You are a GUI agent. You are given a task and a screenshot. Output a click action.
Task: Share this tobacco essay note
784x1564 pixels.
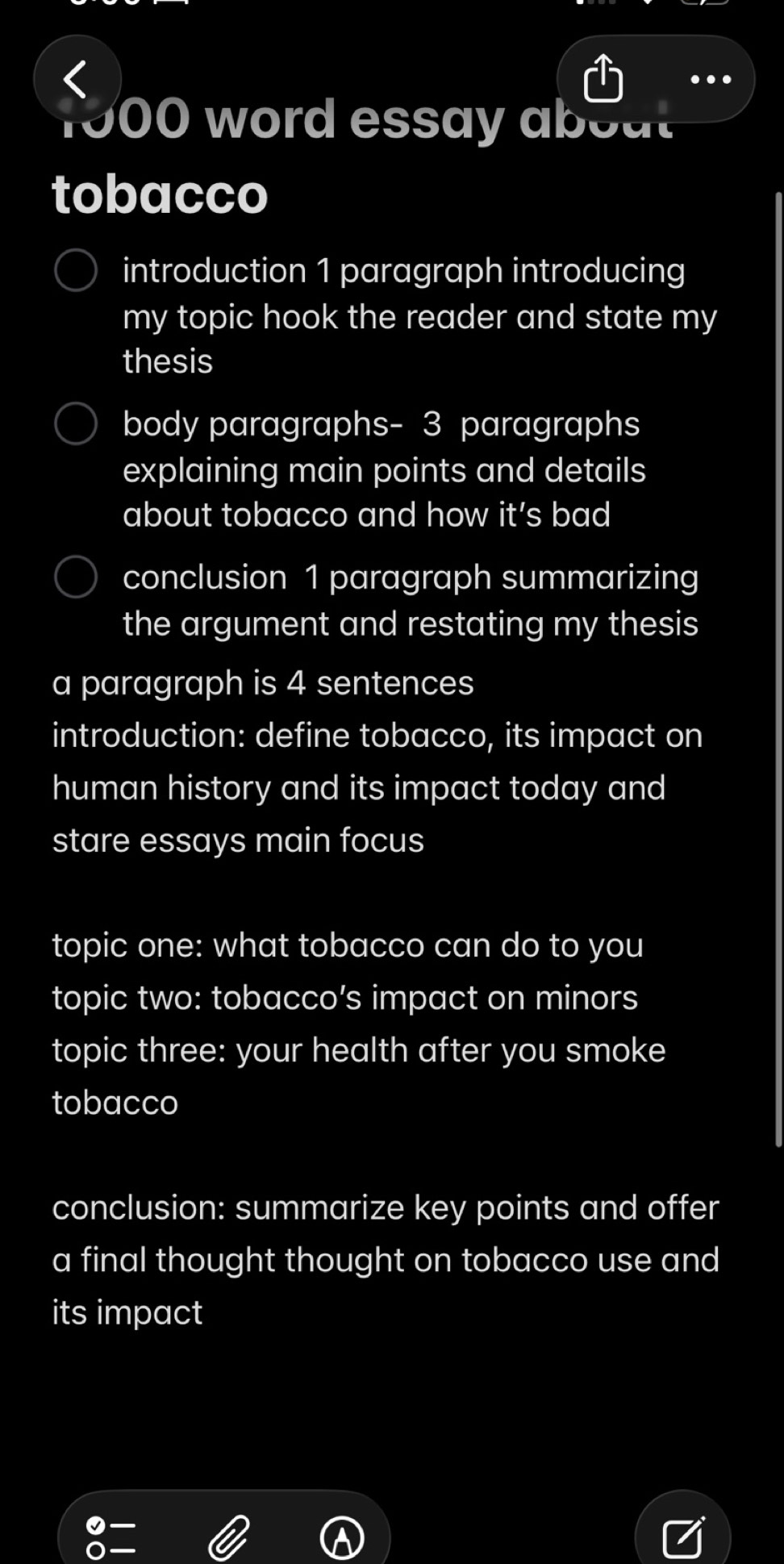(603, 79)
